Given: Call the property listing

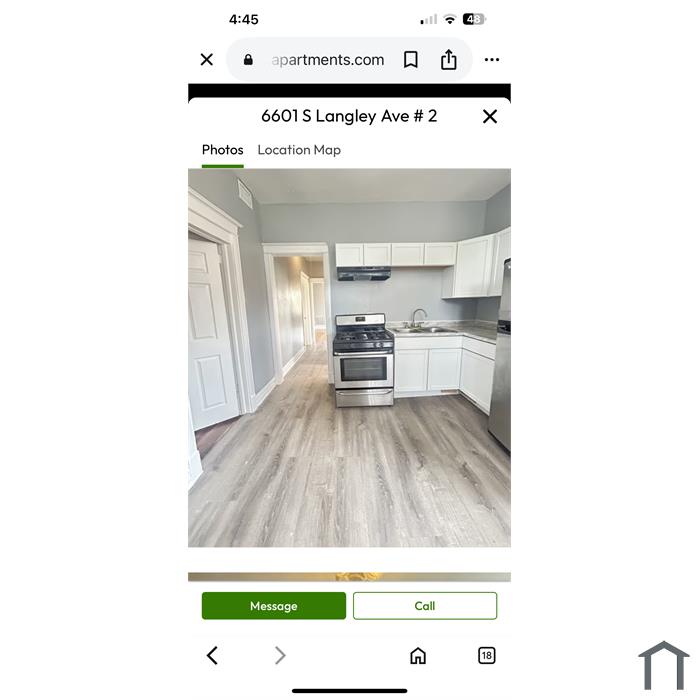Looking at the screenshot, I should point(425,606).
